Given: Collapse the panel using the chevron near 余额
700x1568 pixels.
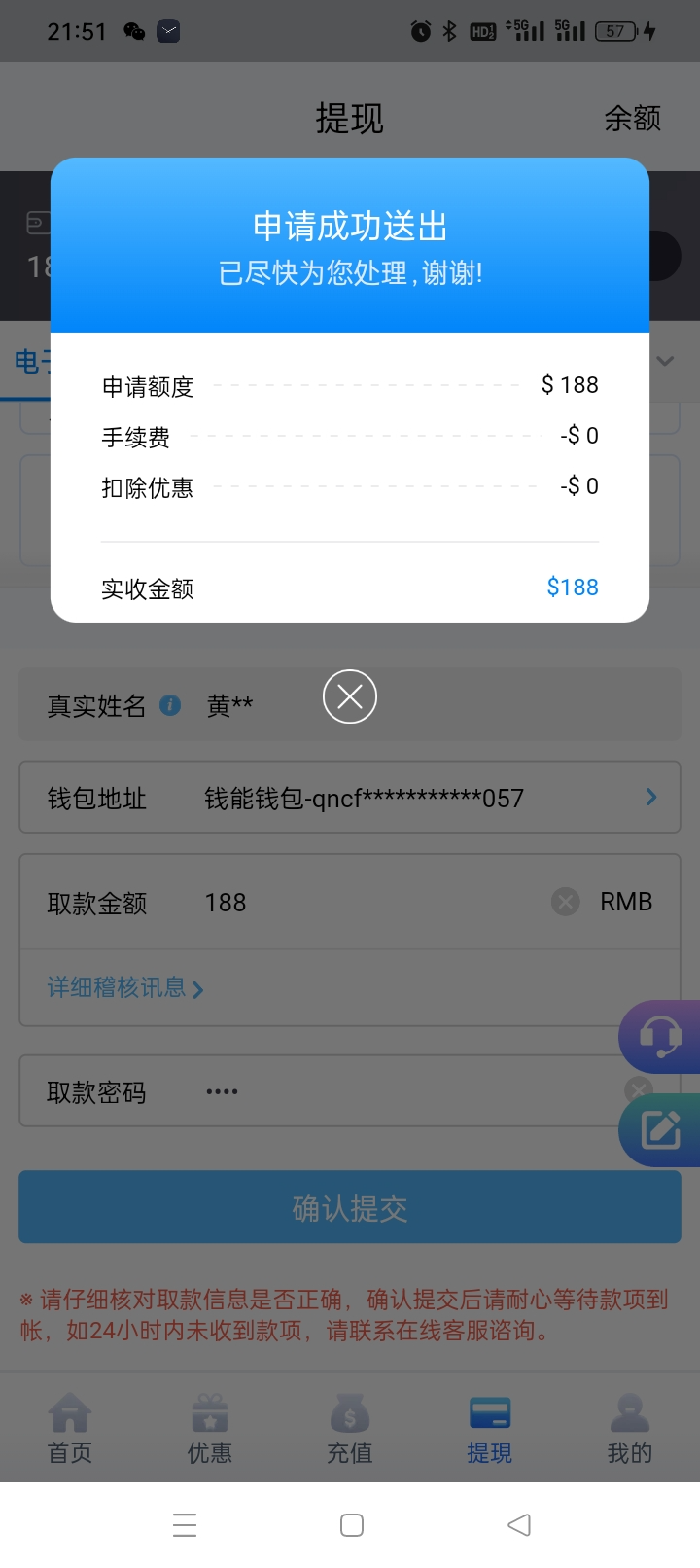Looking at the screenshot, I should pos(665,360).
